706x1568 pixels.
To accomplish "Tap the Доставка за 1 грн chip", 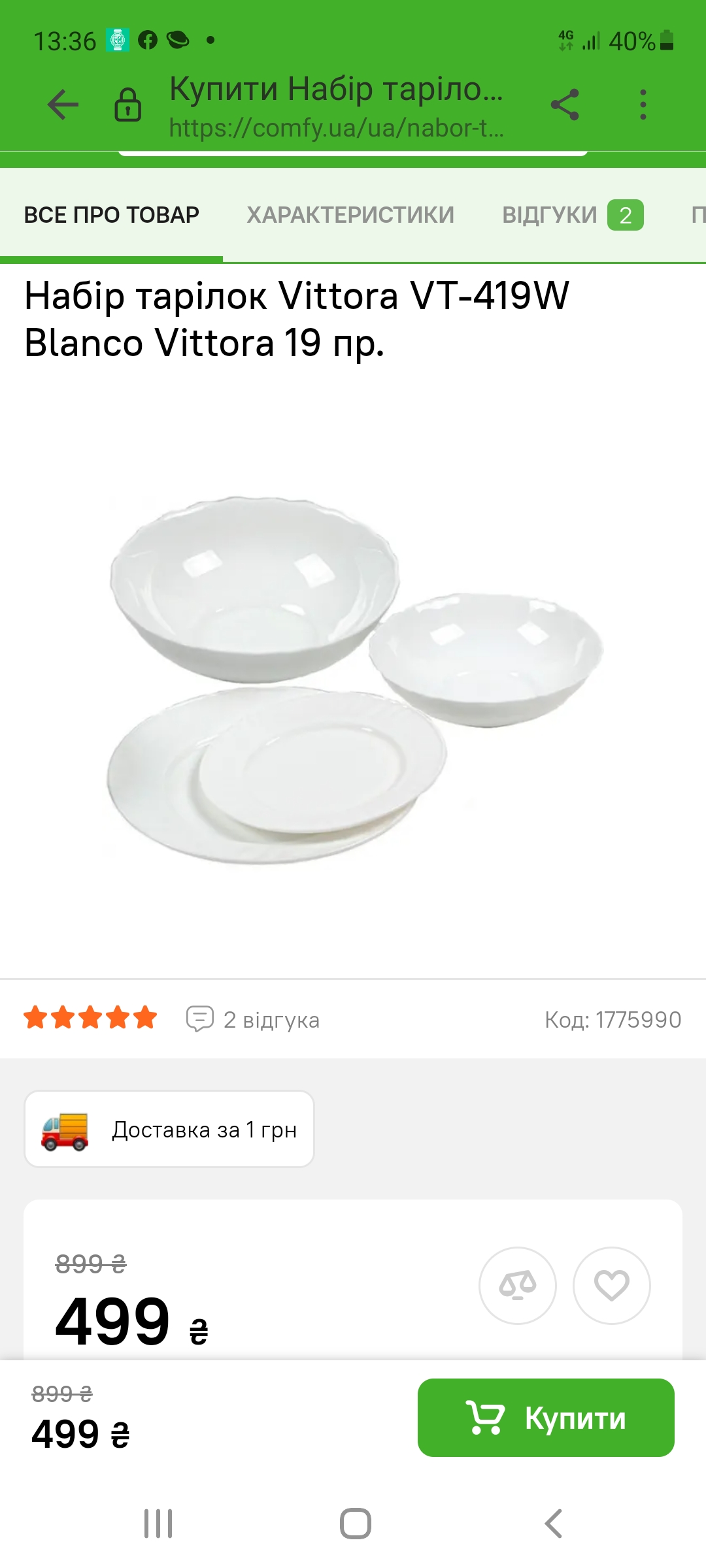I will (x=169, y=1130).
